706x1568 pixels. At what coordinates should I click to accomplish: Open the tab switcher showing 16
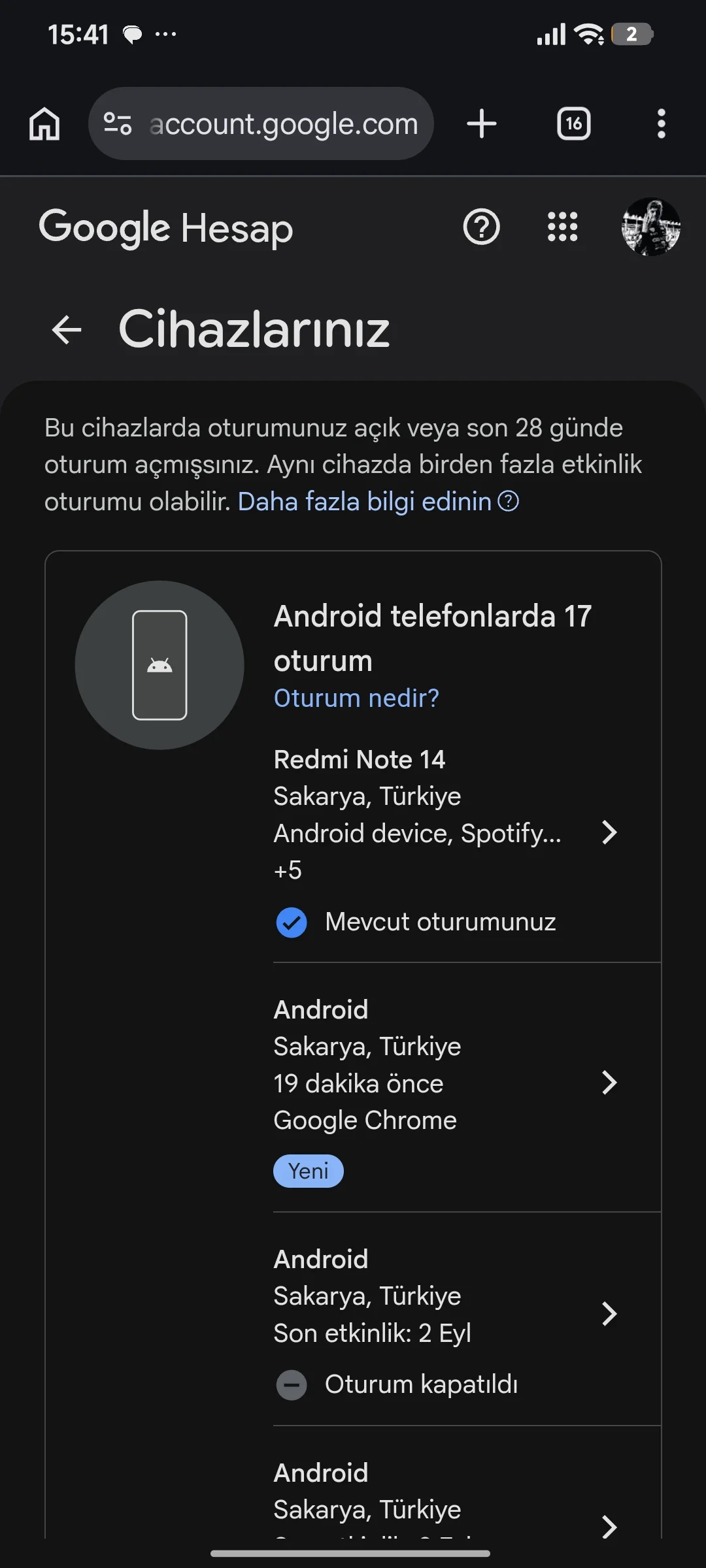tap(574, 123)
